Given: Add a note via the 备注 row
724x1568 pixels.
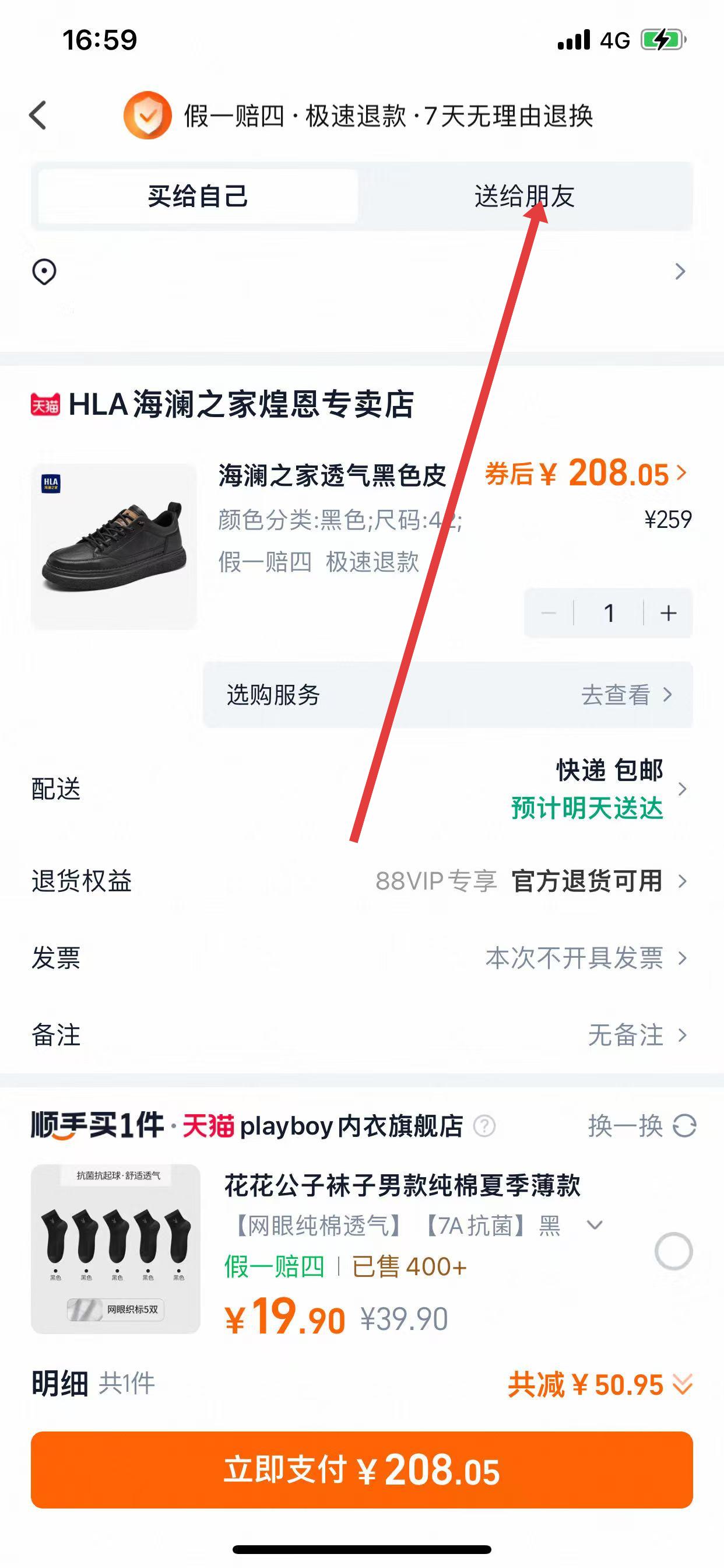Looking at the screenshot, I should (361, 1035).
